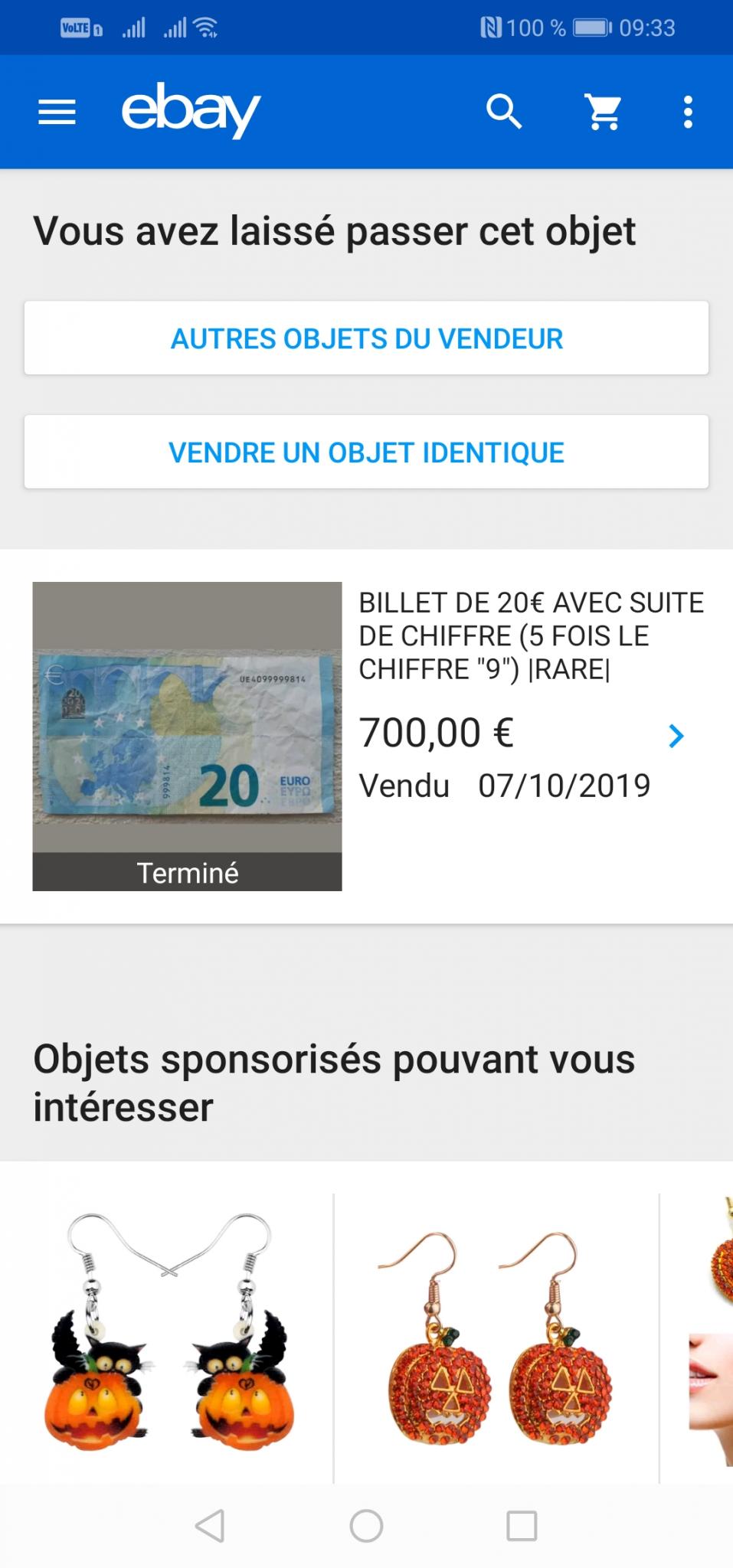
Task: Tap the blue chevron beside 700,00 €
Action: pos(676,736)
